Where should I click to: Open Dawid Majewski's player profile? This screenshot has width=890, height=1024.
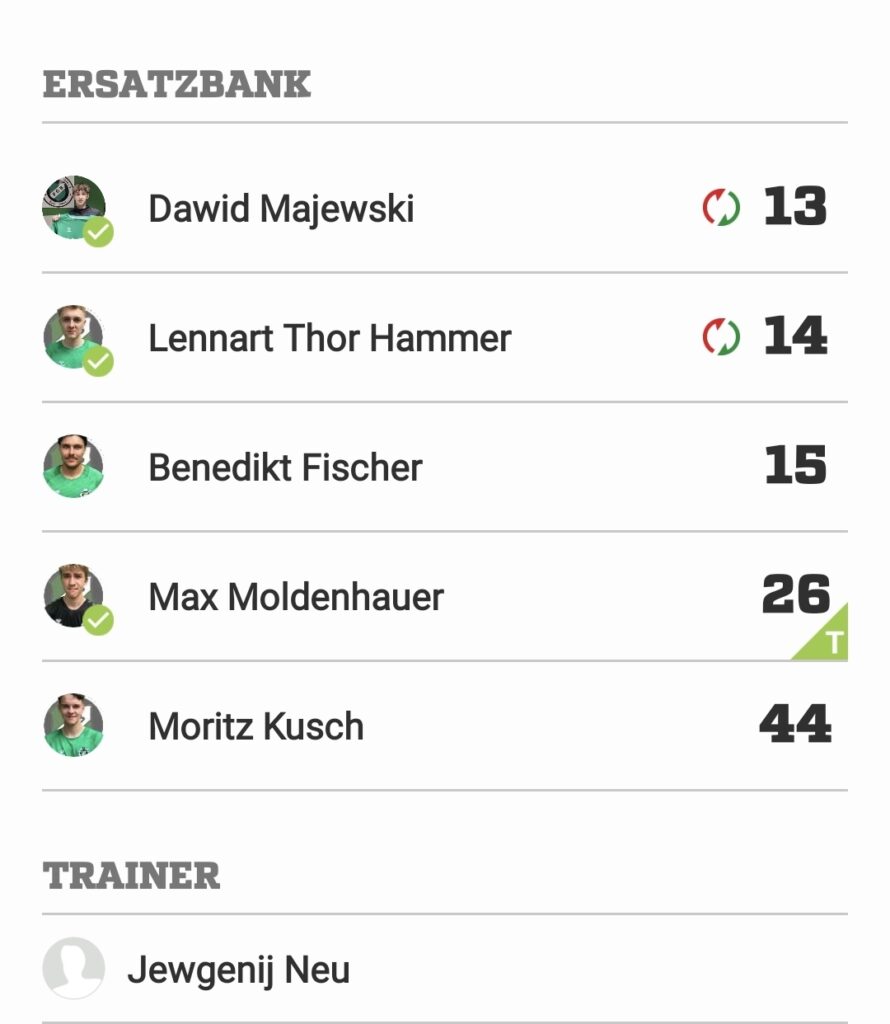(281, 209)
